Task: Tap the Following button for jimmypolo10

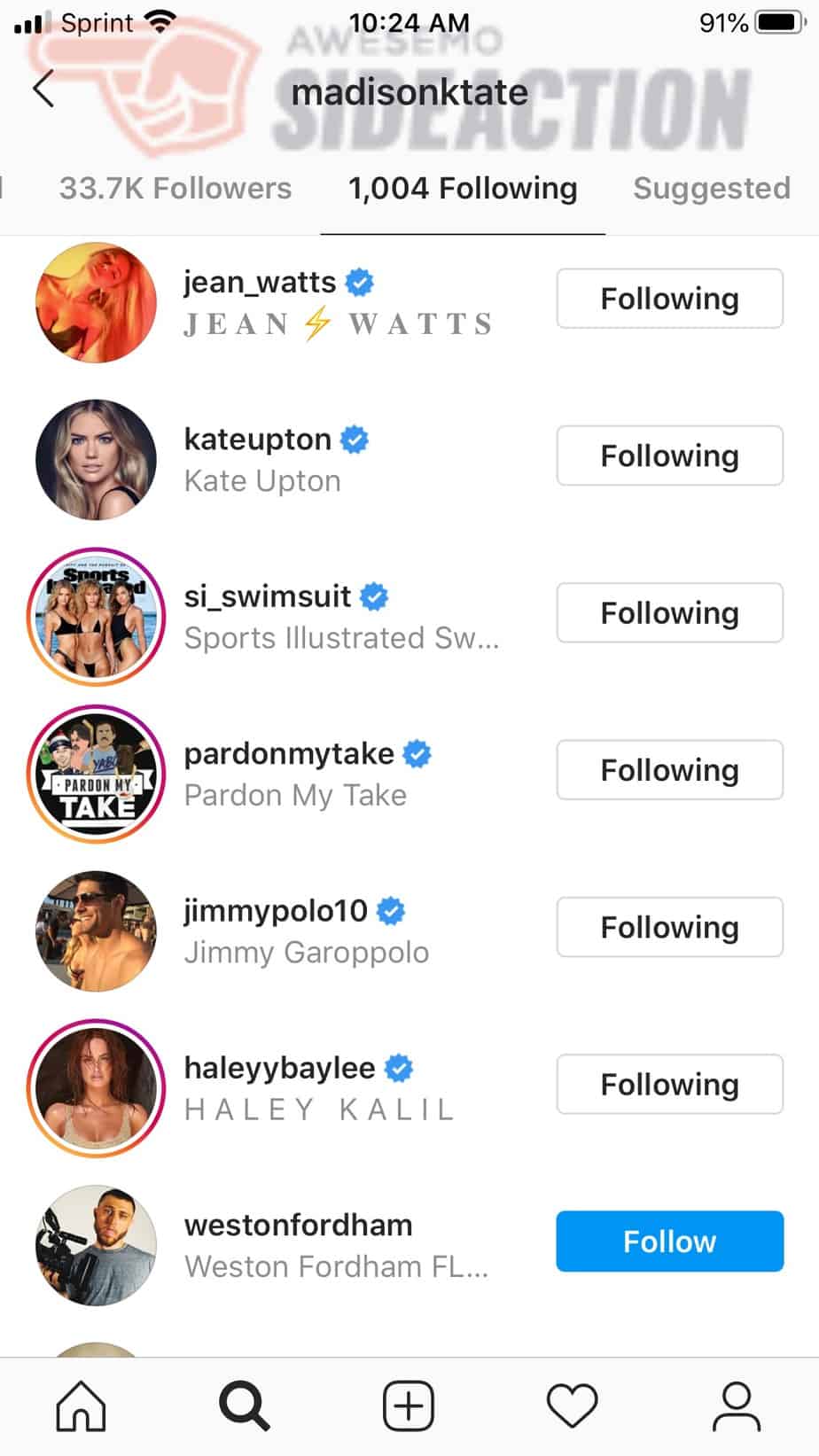Action: (669, 927)
